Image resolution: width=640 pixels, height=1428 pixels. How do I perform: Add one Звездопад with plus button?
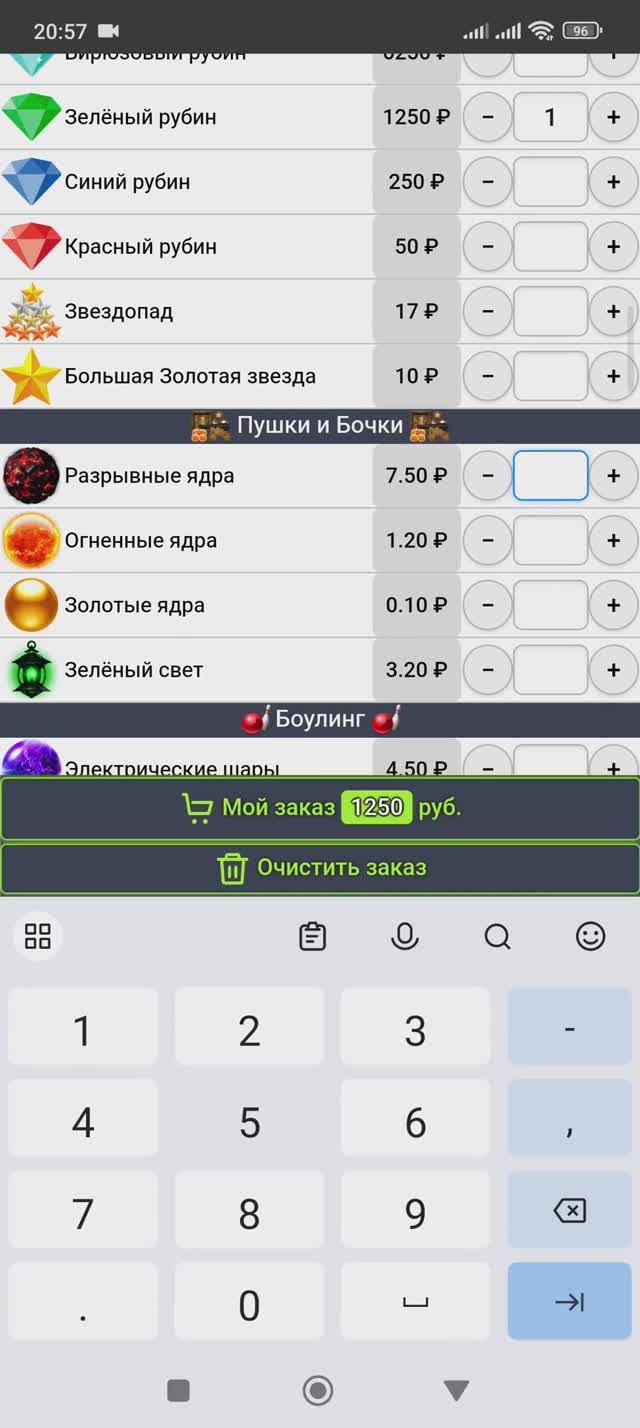tap(613, 312)
